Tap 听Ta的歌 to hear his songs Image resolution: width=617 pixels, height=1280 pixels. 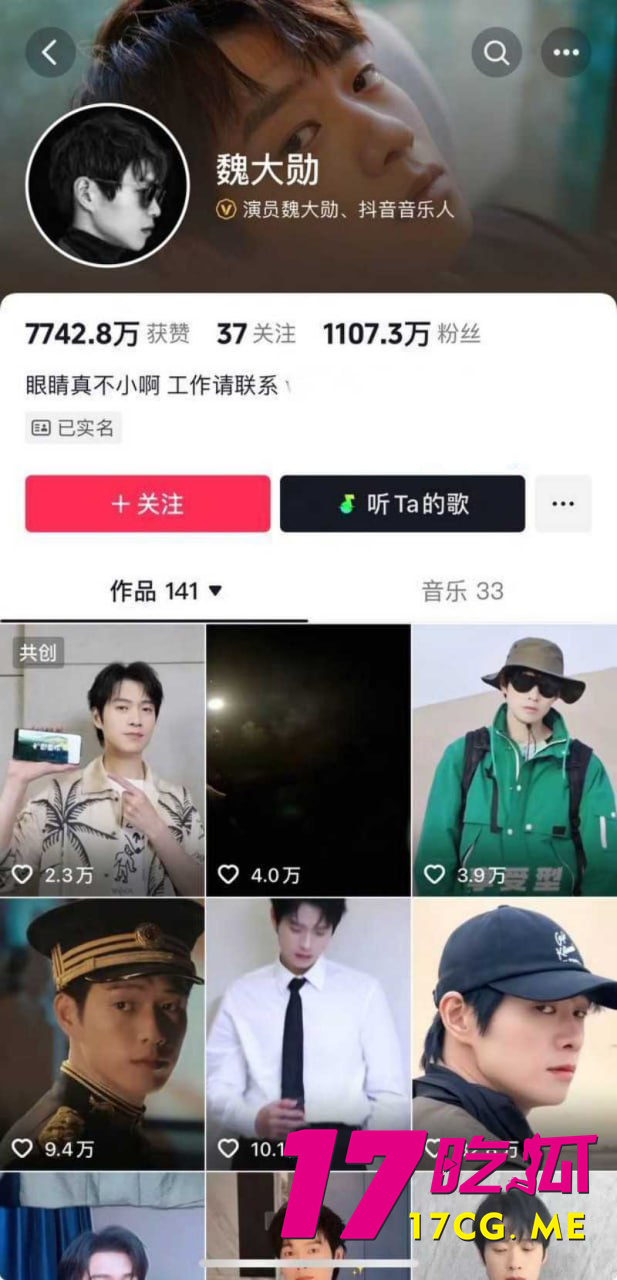point(402,503)
